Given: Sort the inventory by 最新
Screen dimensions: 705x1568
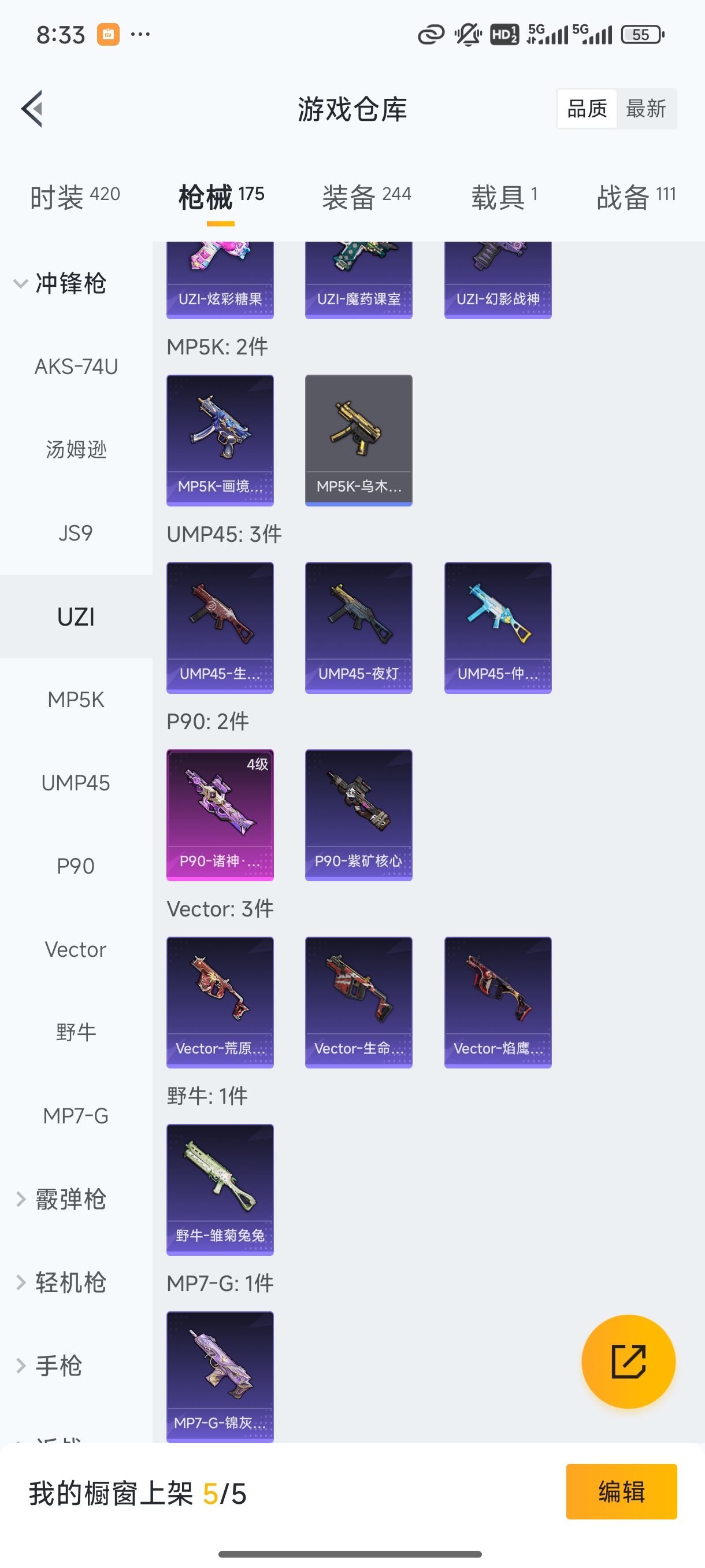Looking at the screenshot, I should click(645, 109).
